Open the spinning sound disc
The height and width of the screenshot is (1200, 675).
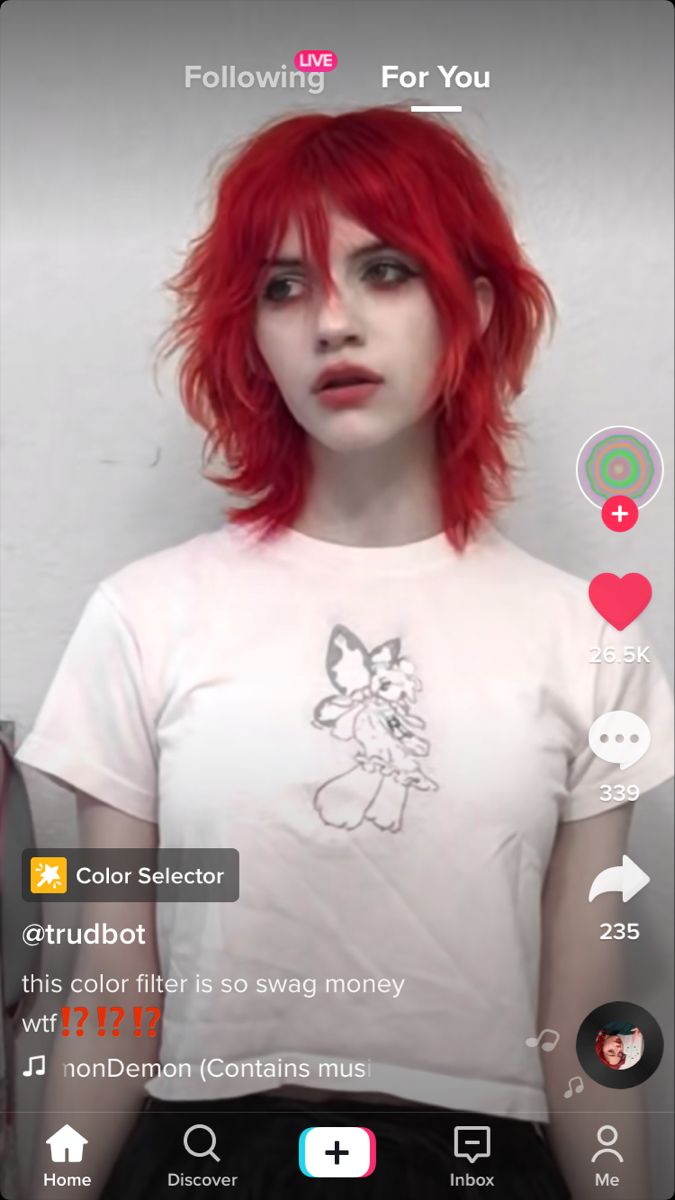620,1045
